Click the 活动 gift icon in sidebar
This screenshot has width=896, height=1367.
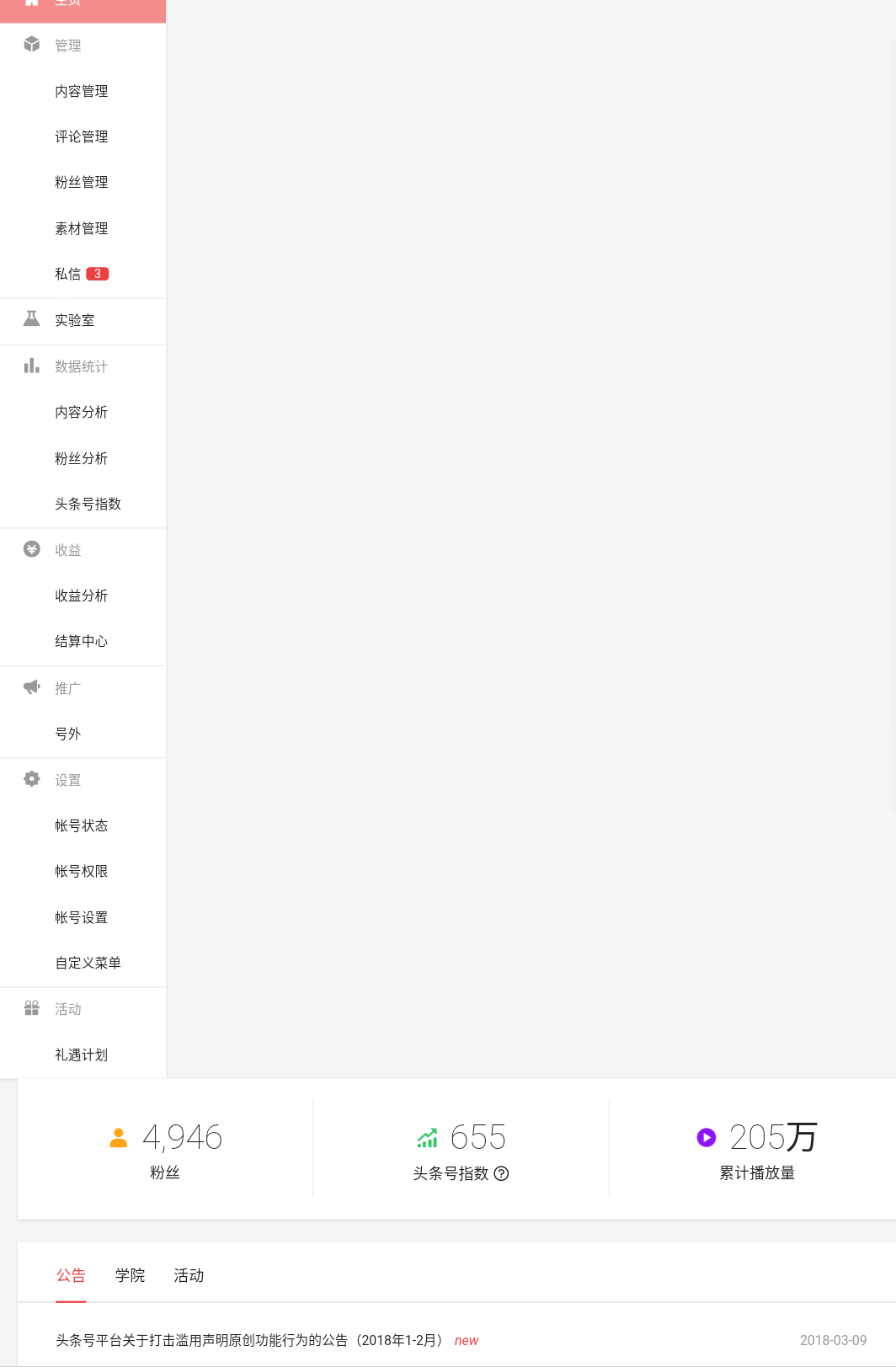tap(31, 1007)
